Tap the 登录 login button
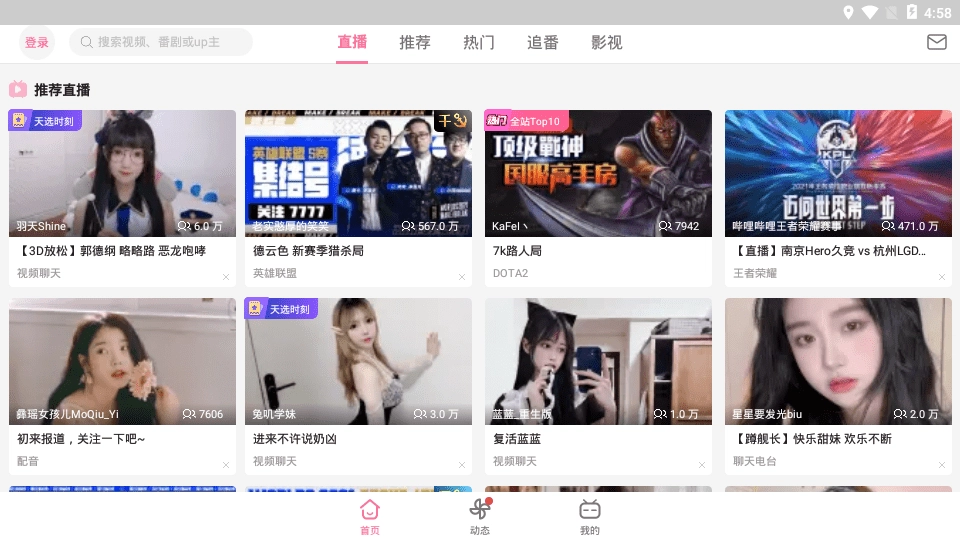This screenshot has height=540, width=960. tap(37, 42)
